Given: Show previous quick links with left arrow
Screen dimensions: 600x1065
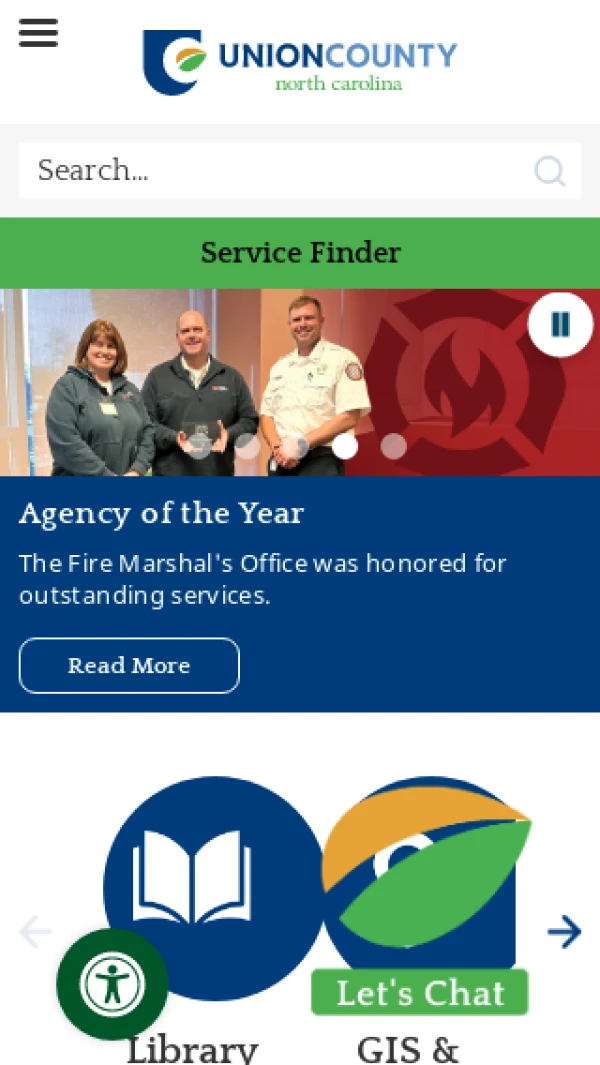Looking at the screenshot, I should 35,932.
